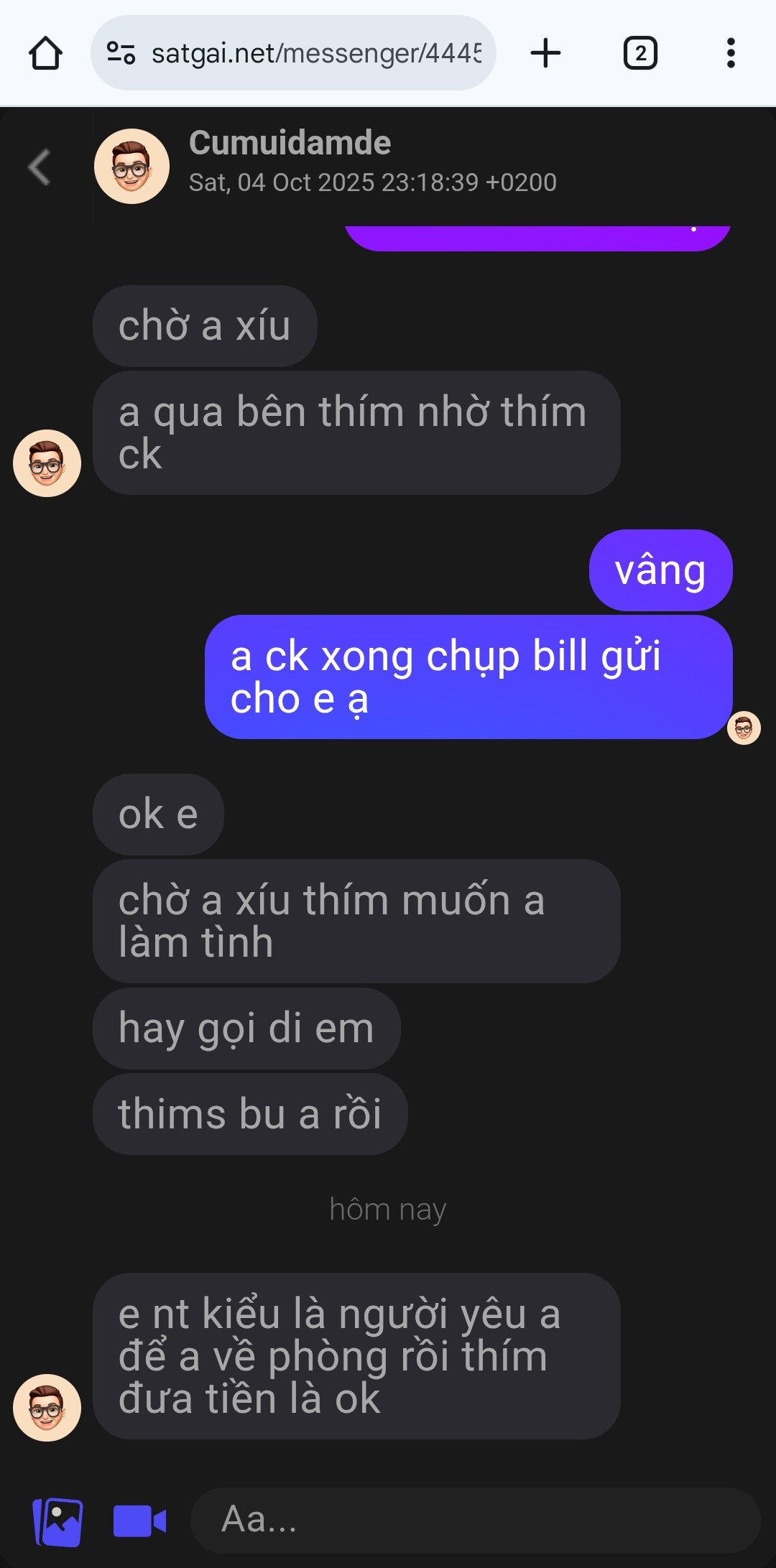
Task: Open Cumuidamde's profile avatar in header
Action: (x=131, y=167)
